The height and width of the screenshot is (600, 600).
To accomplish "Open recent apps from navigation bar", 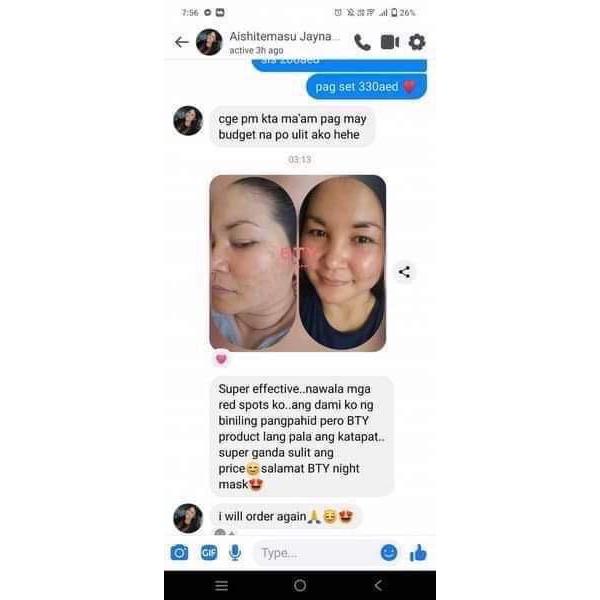I will click(222, 585).
